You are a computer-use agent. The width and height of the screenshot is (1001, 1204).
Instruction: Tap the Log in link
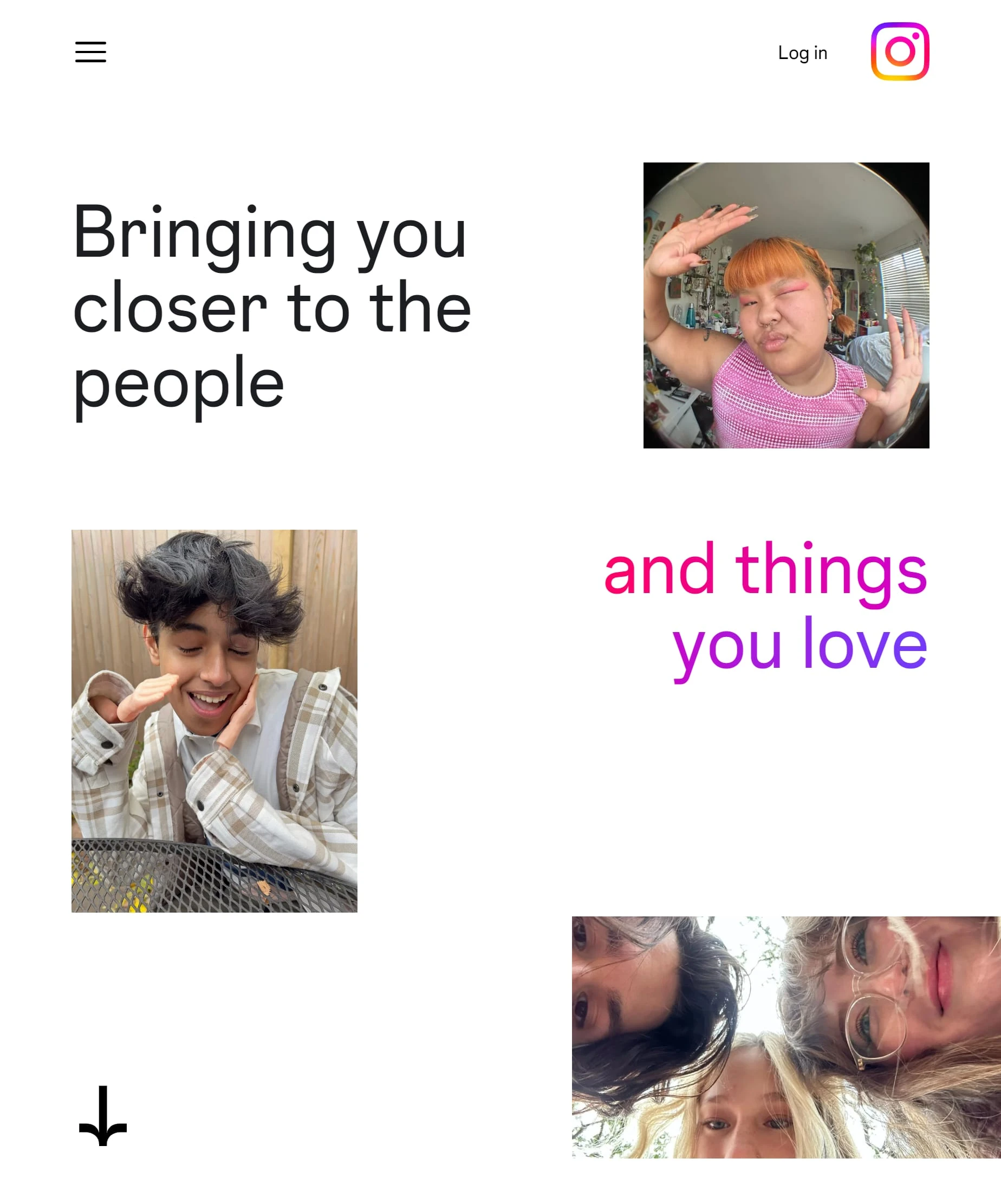802,53
